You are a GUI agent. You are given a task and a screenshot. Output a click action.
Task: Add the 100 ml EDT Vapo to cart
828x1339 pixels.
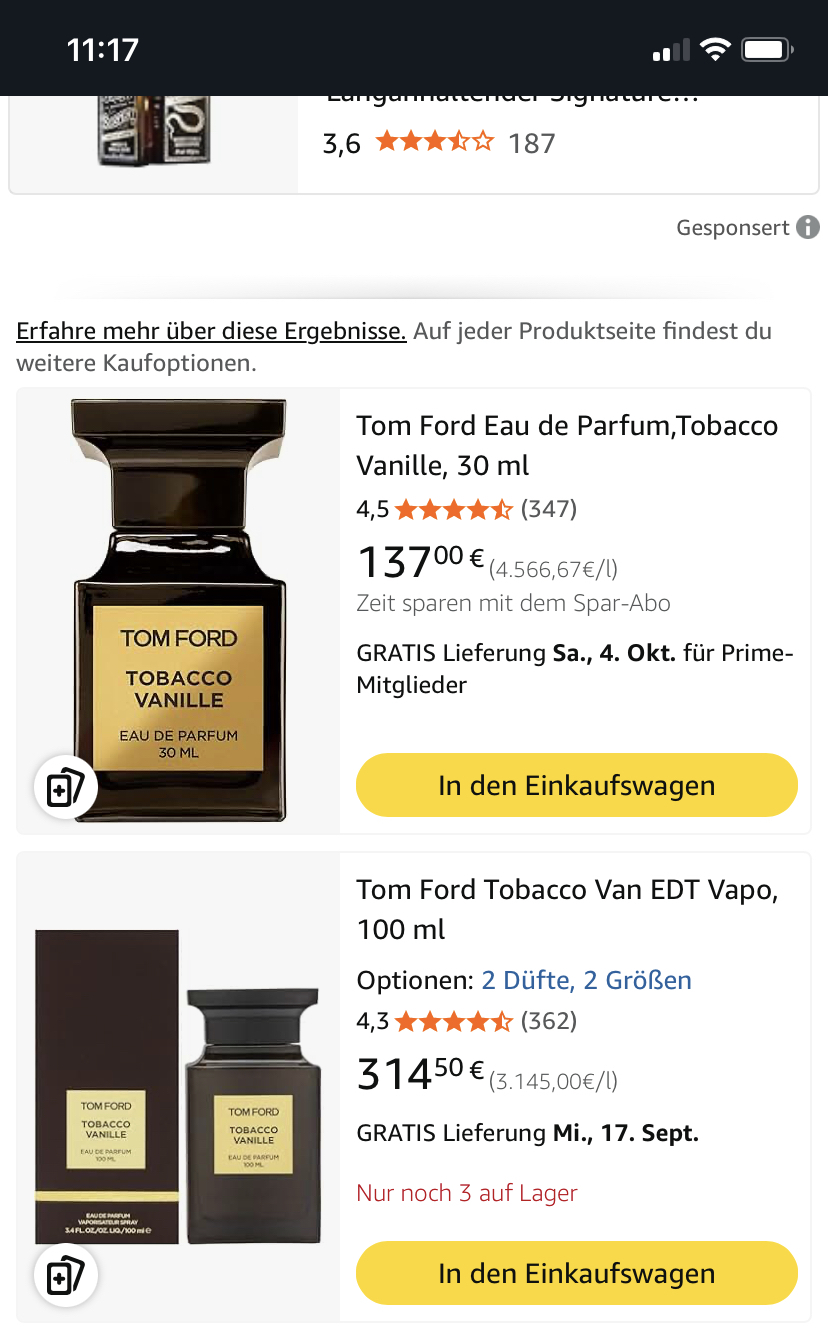(576, 1273)
